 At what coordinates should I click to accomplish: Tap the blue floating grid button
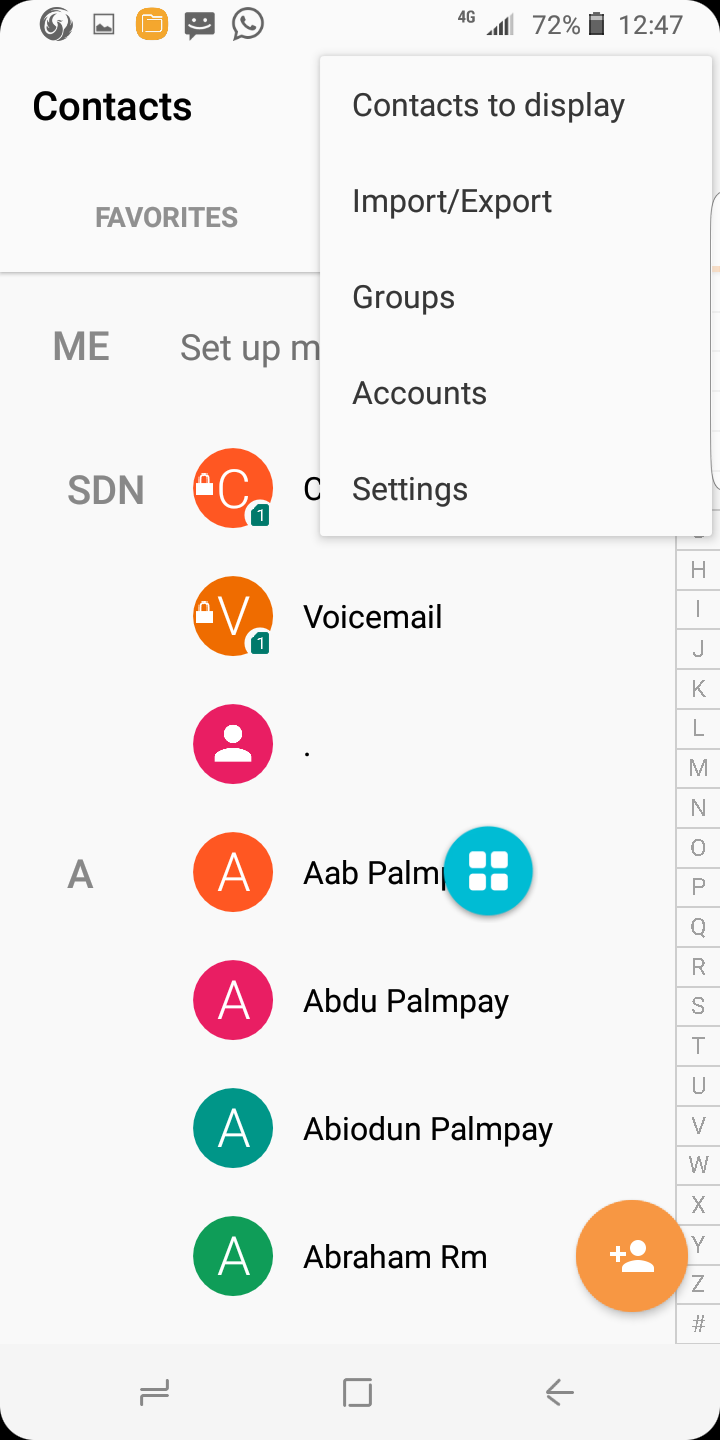[x=488, y=871]
